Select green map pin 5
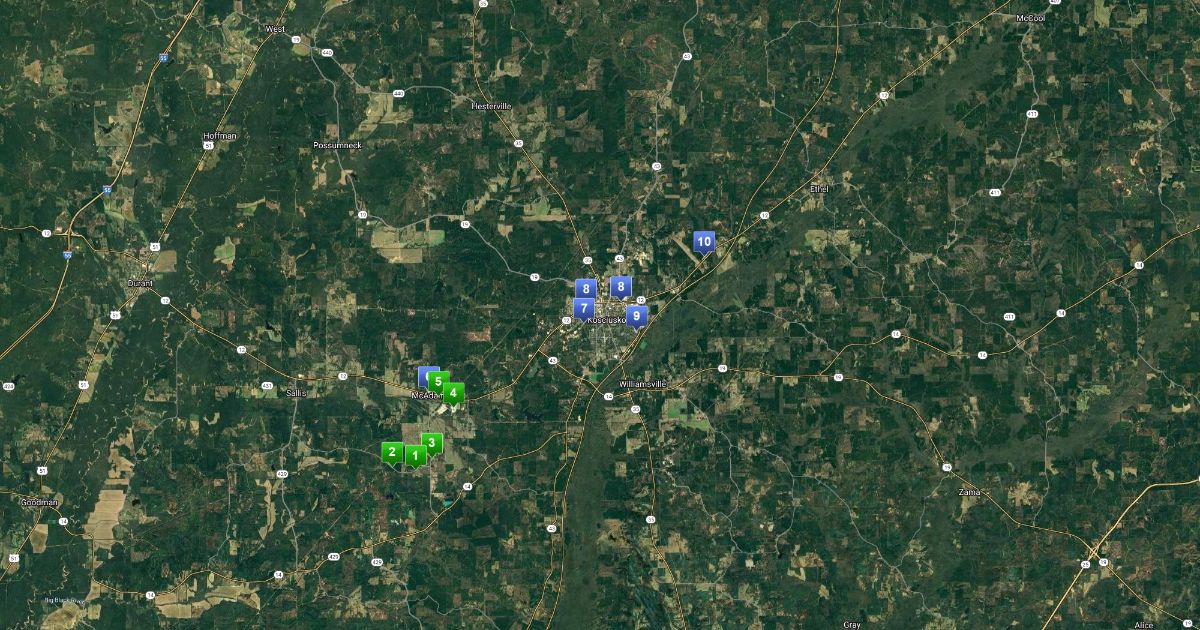 438,381
